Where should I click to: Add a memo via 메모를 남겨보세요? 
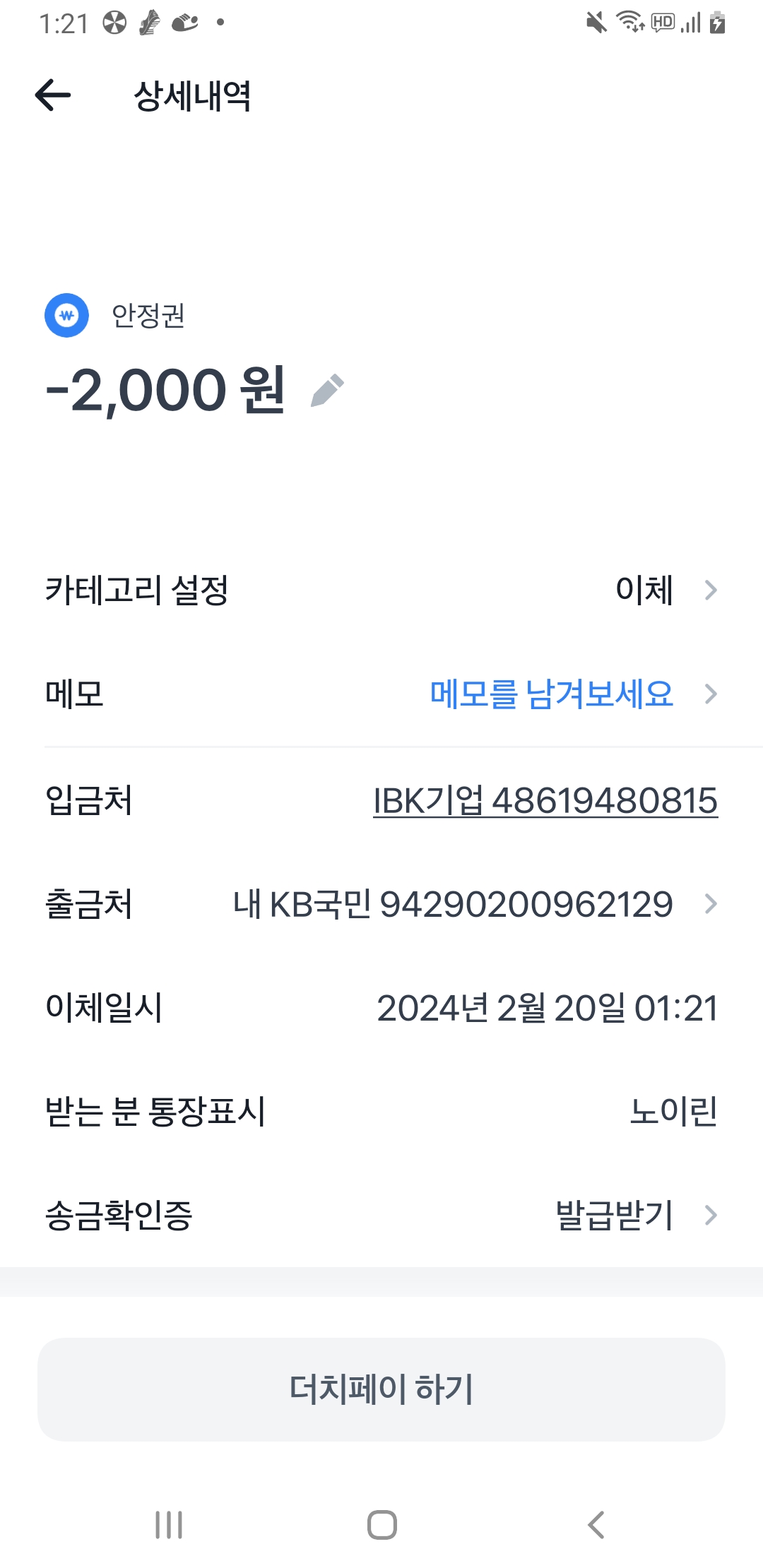click(x=552, y=694)
